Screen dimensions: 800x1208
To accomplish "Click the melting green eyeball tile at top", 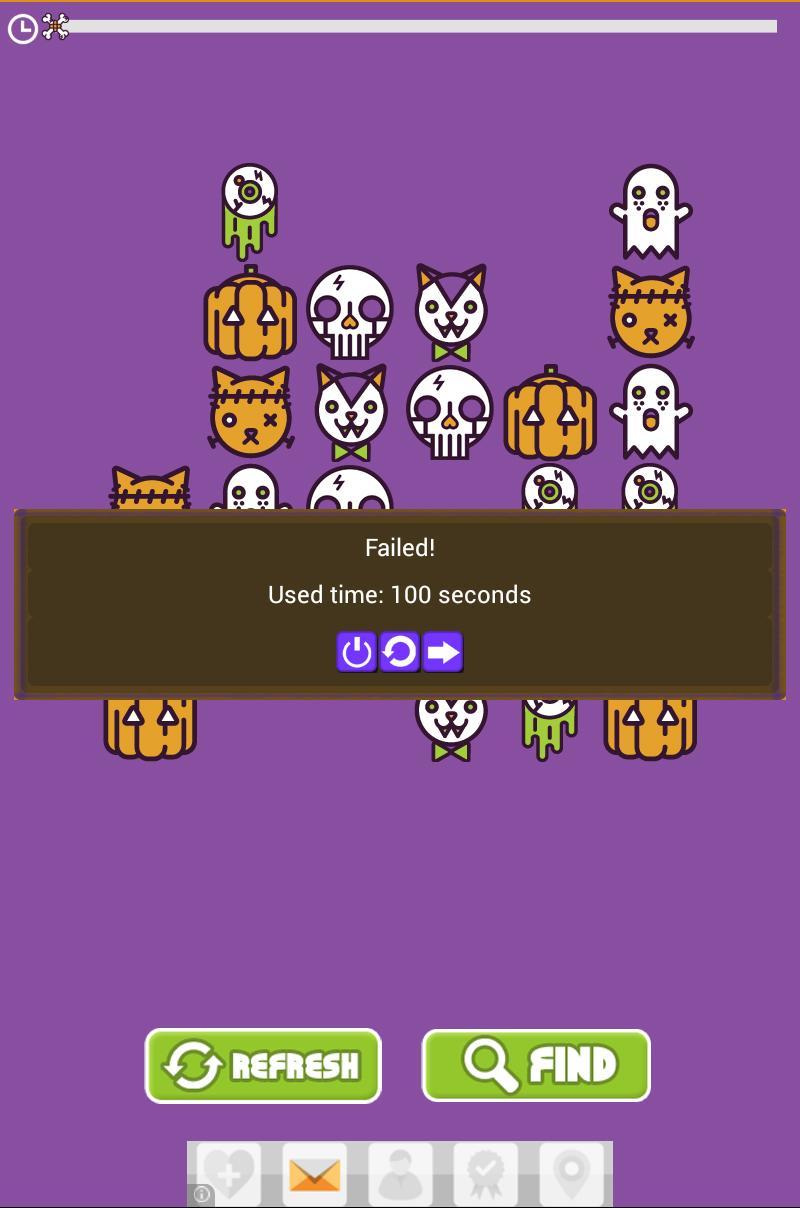I will coord(249,205).
